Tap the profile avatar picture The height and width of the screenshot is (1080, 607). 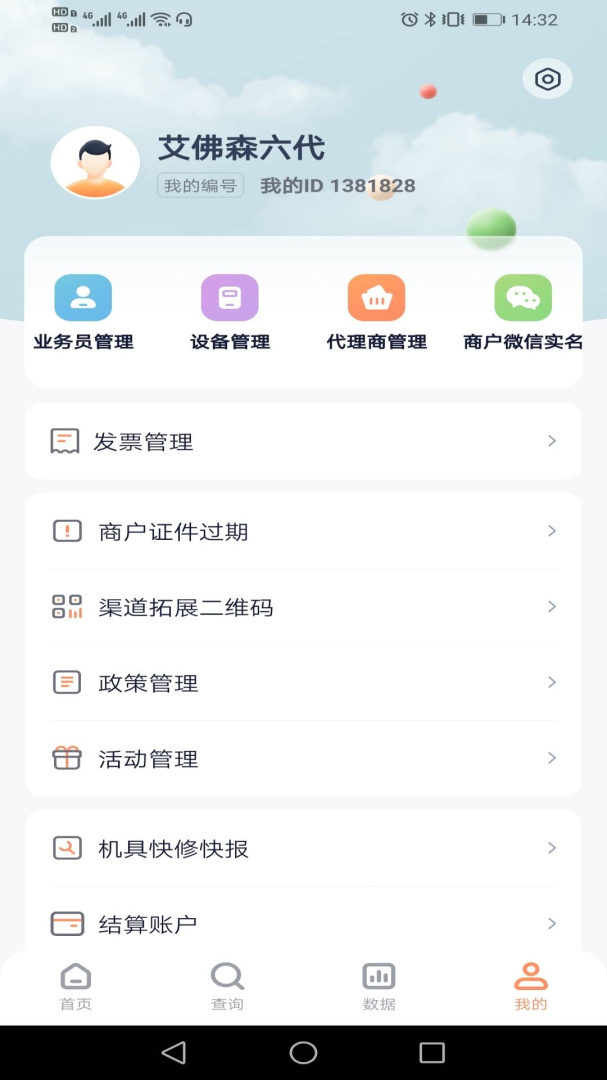point(95,162)
